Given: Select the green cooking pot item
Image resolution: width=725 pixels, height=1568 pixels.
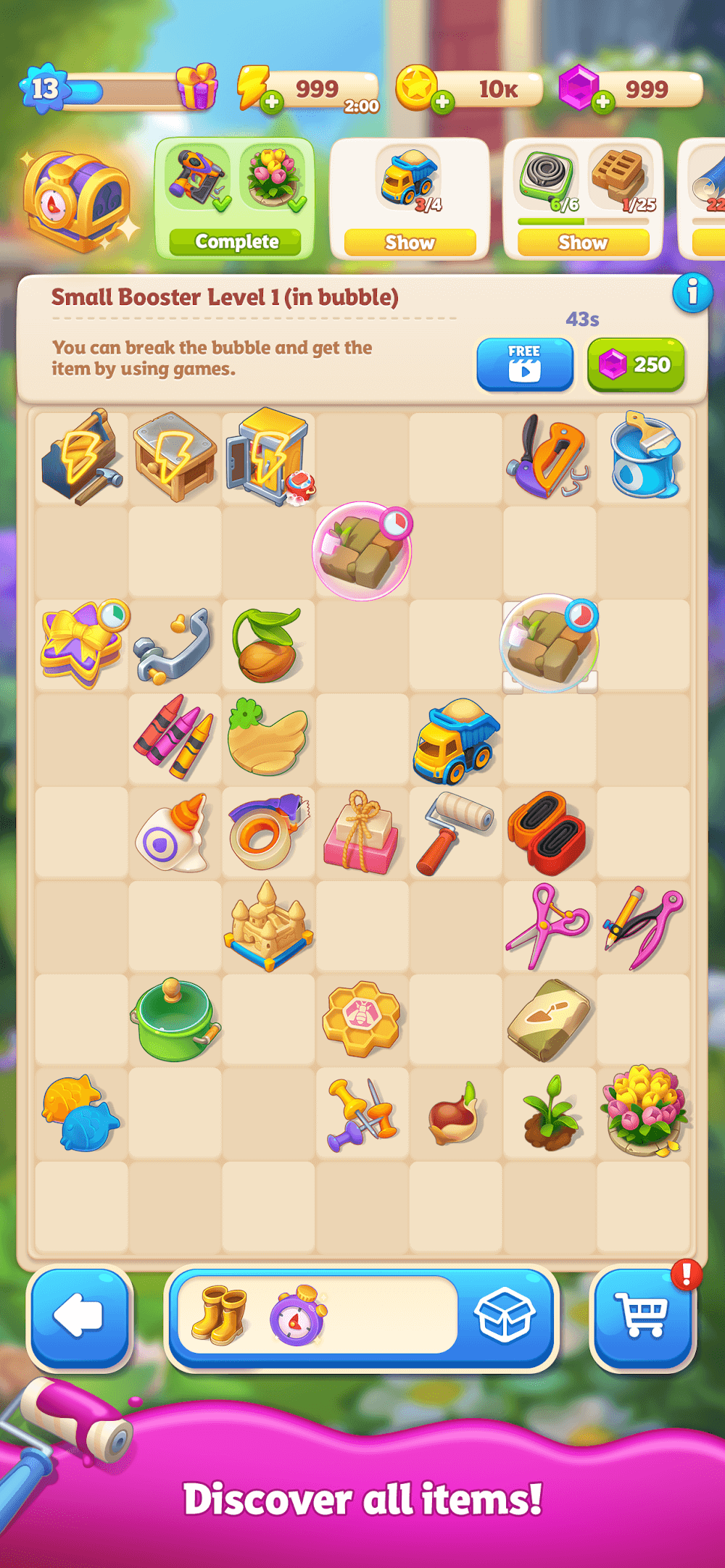Looking at the screenshot, I should click(x=174, y=1020).
